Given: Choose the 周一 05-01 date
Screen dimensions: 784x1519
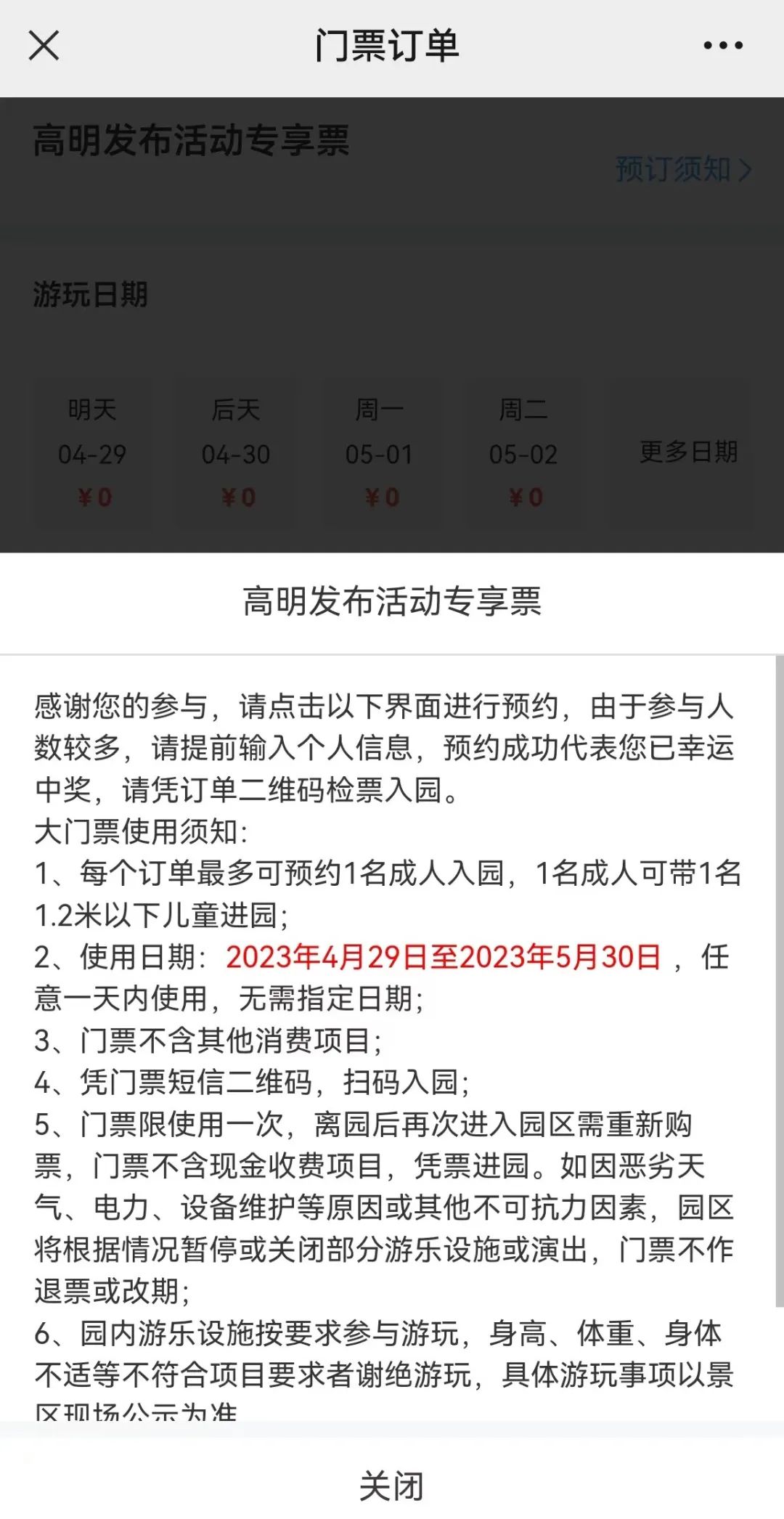Looking at the screenshot, I should click(x=380, y=454).
